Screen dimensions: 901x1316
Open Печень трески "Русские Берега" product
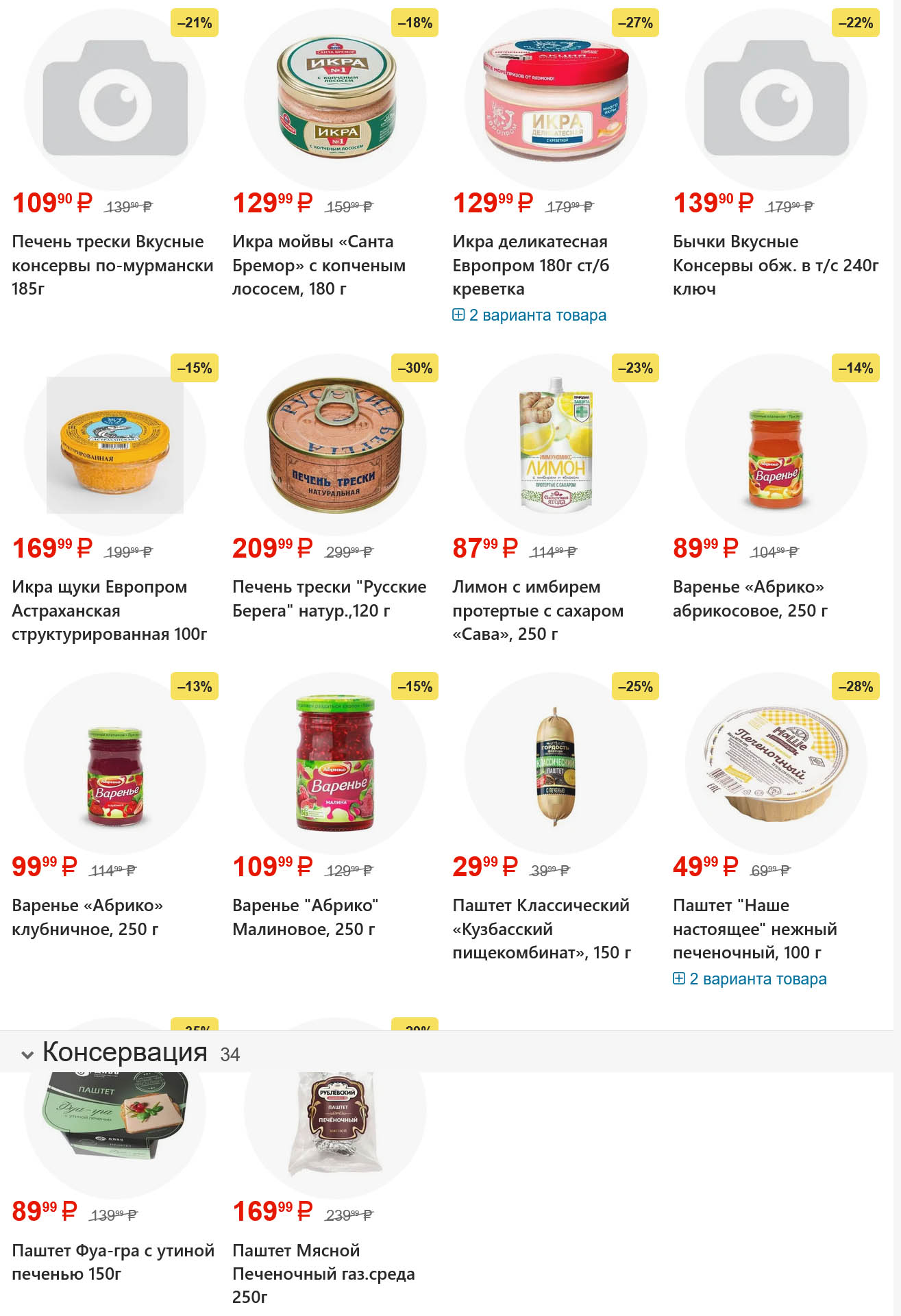[329, 598]
